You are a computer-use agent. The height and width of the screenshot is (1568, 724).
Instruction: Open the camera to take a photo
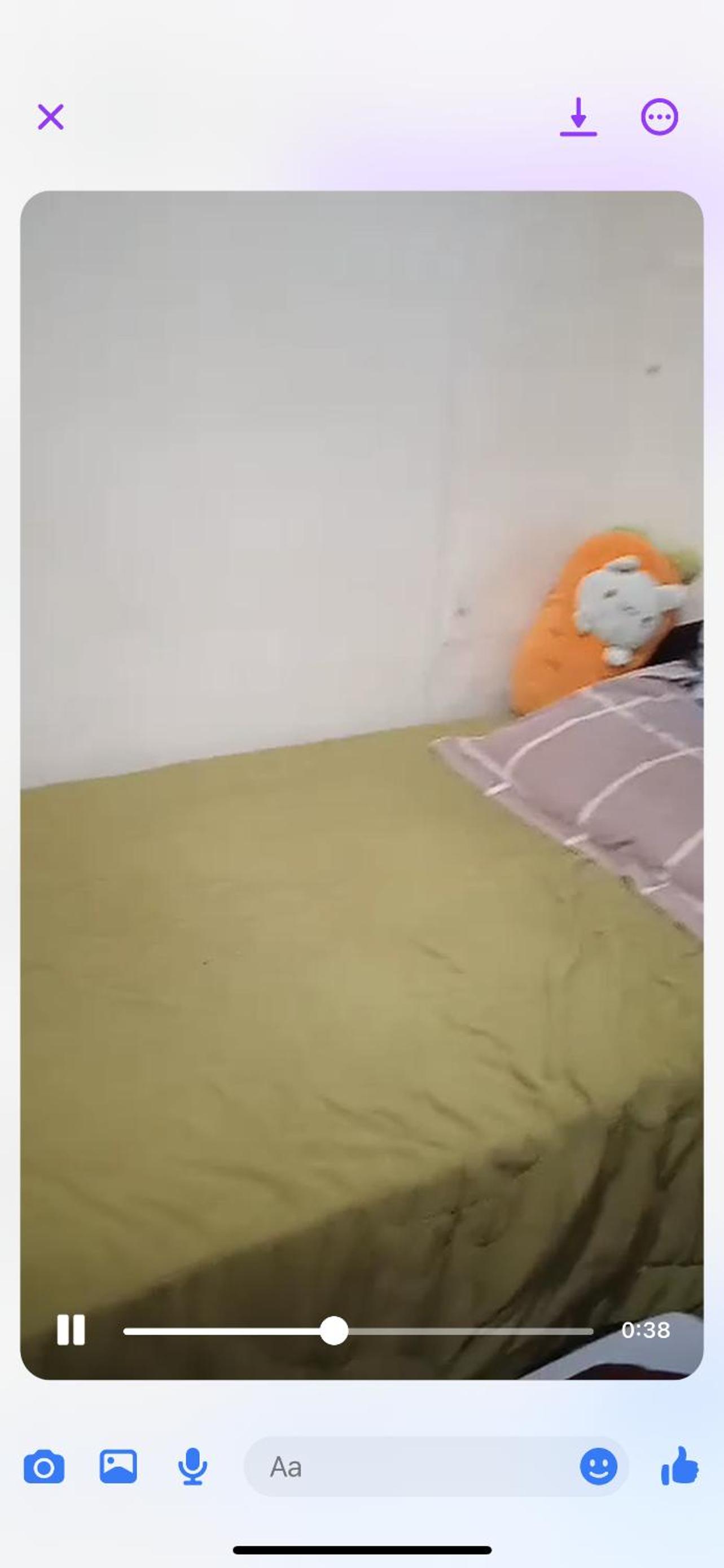tap(44, 1467)
